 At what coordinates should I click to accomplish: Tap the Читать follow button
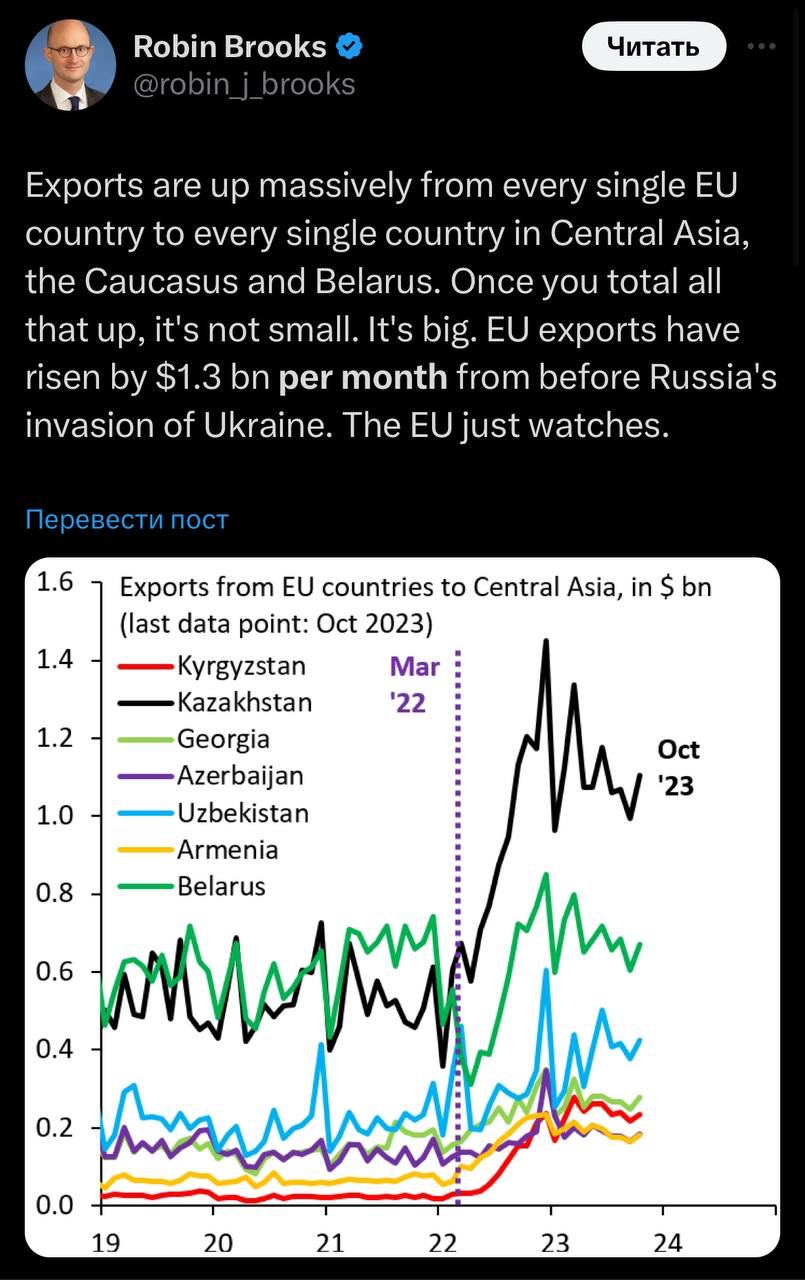(x=652, y=46)
